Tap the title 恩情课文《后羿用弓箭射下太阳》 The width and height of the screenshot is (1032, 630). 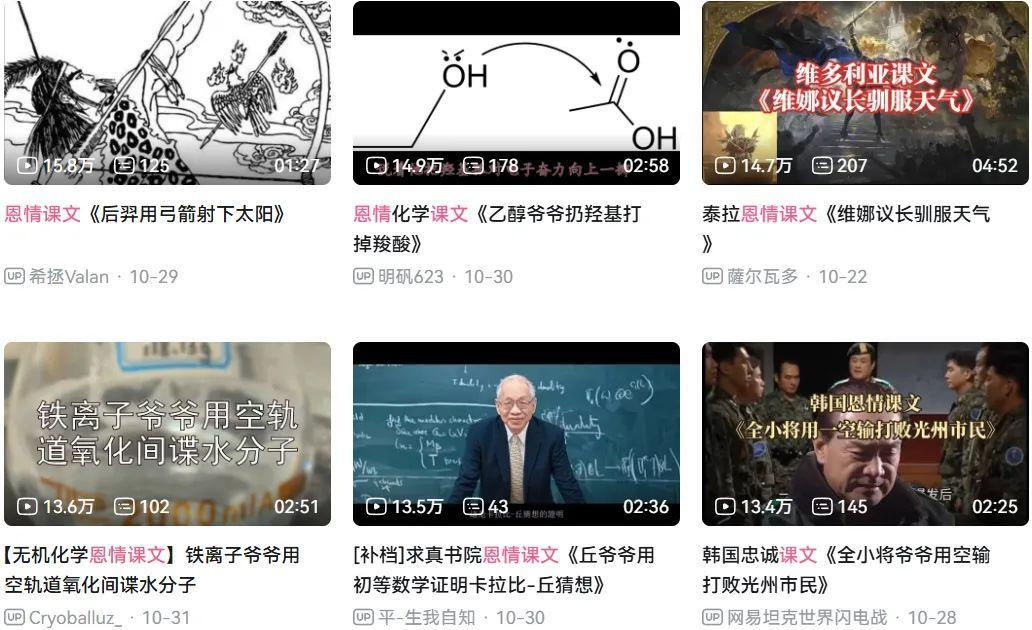[x=146, y=214]
